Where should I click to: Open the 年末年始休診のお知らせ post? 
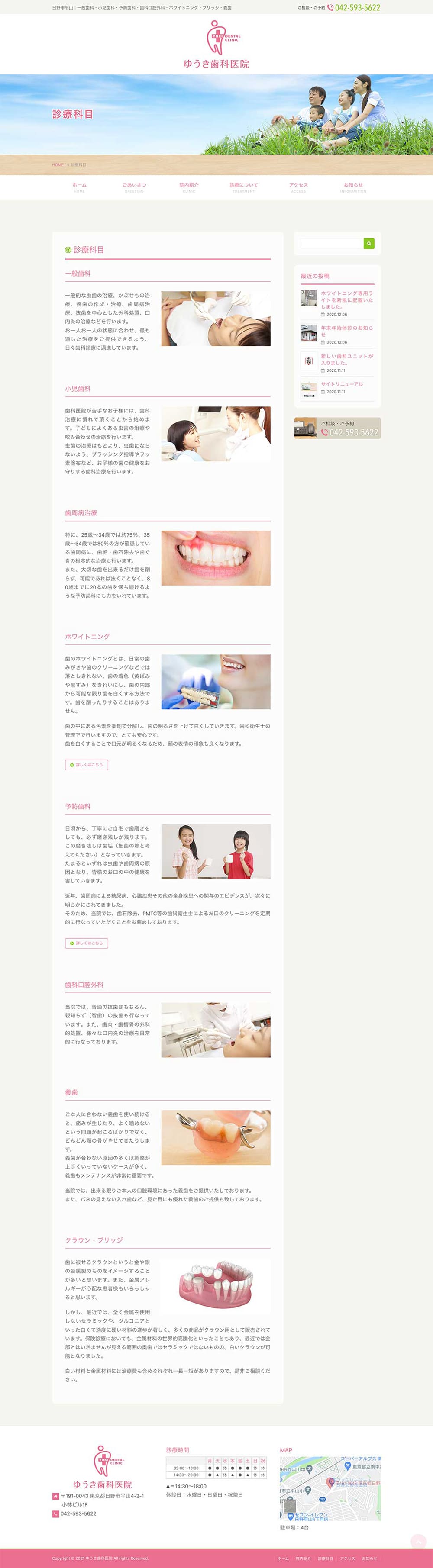click(346, 331)
